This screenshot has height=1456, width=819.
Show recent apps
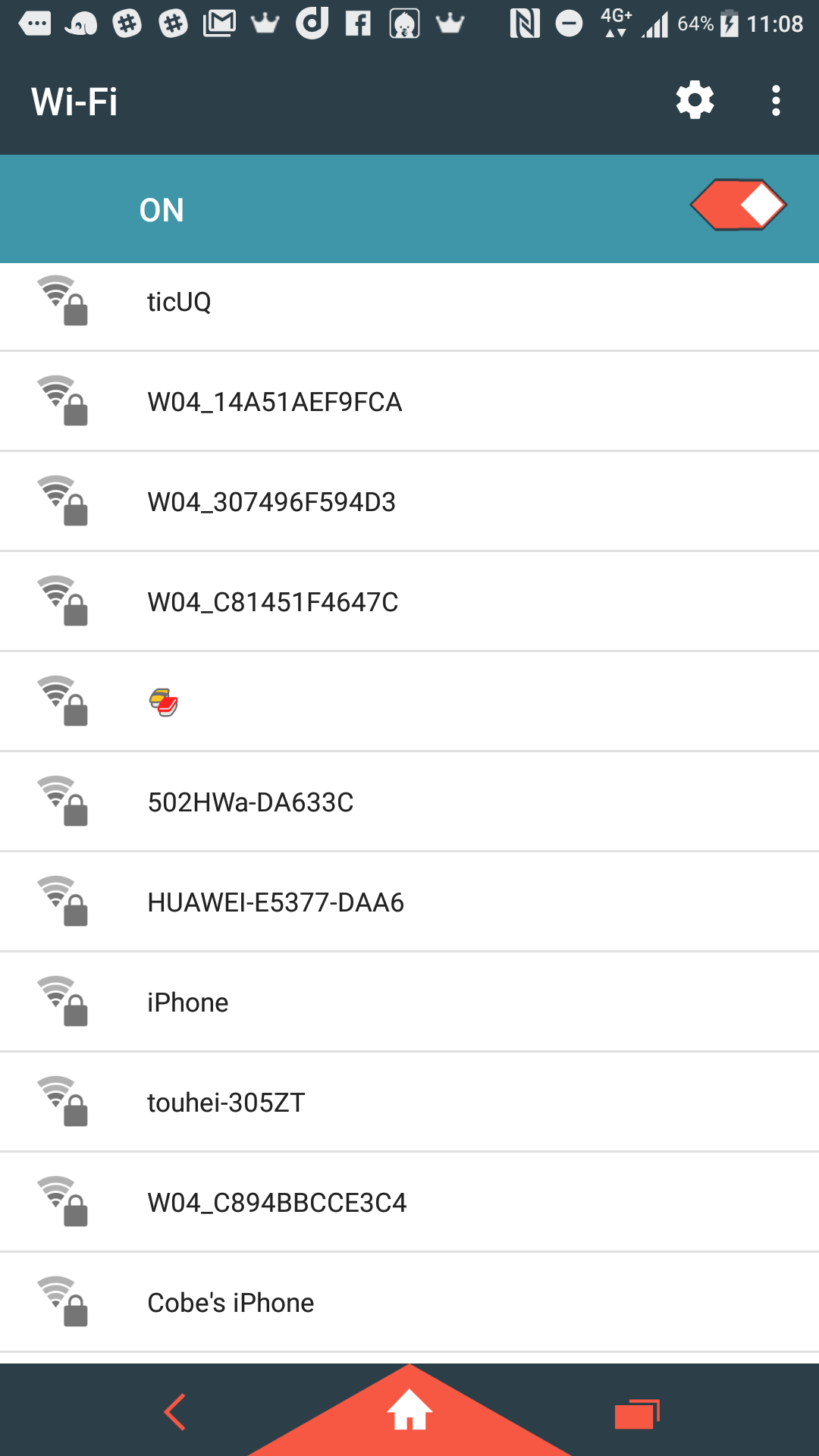click(x=637, y=1414)
